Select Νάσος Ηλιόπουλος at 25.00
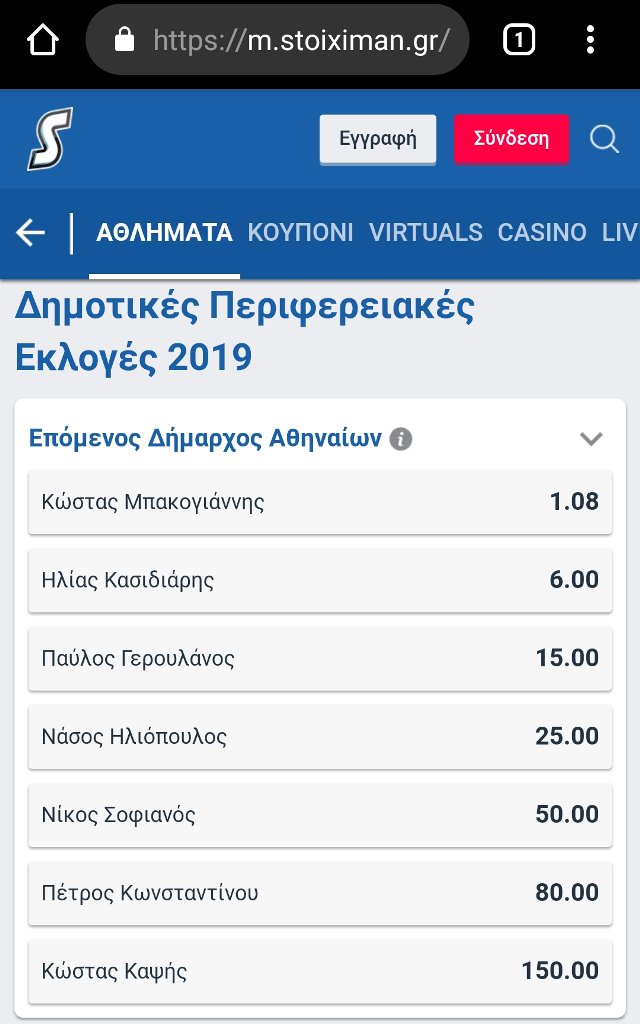 tap(320, 737)
